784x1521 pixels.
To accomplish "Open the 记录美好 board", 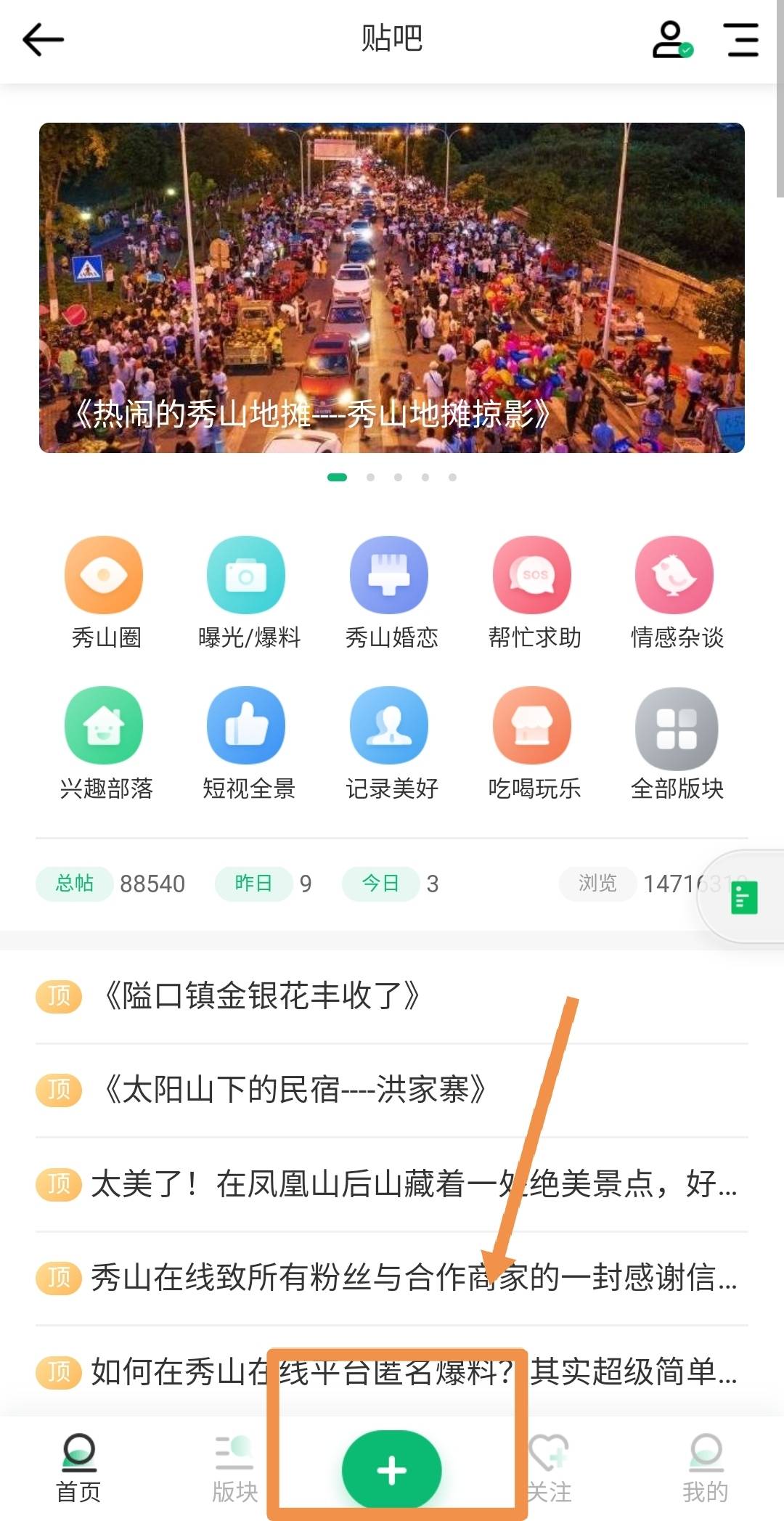I will tap(390, 742).
